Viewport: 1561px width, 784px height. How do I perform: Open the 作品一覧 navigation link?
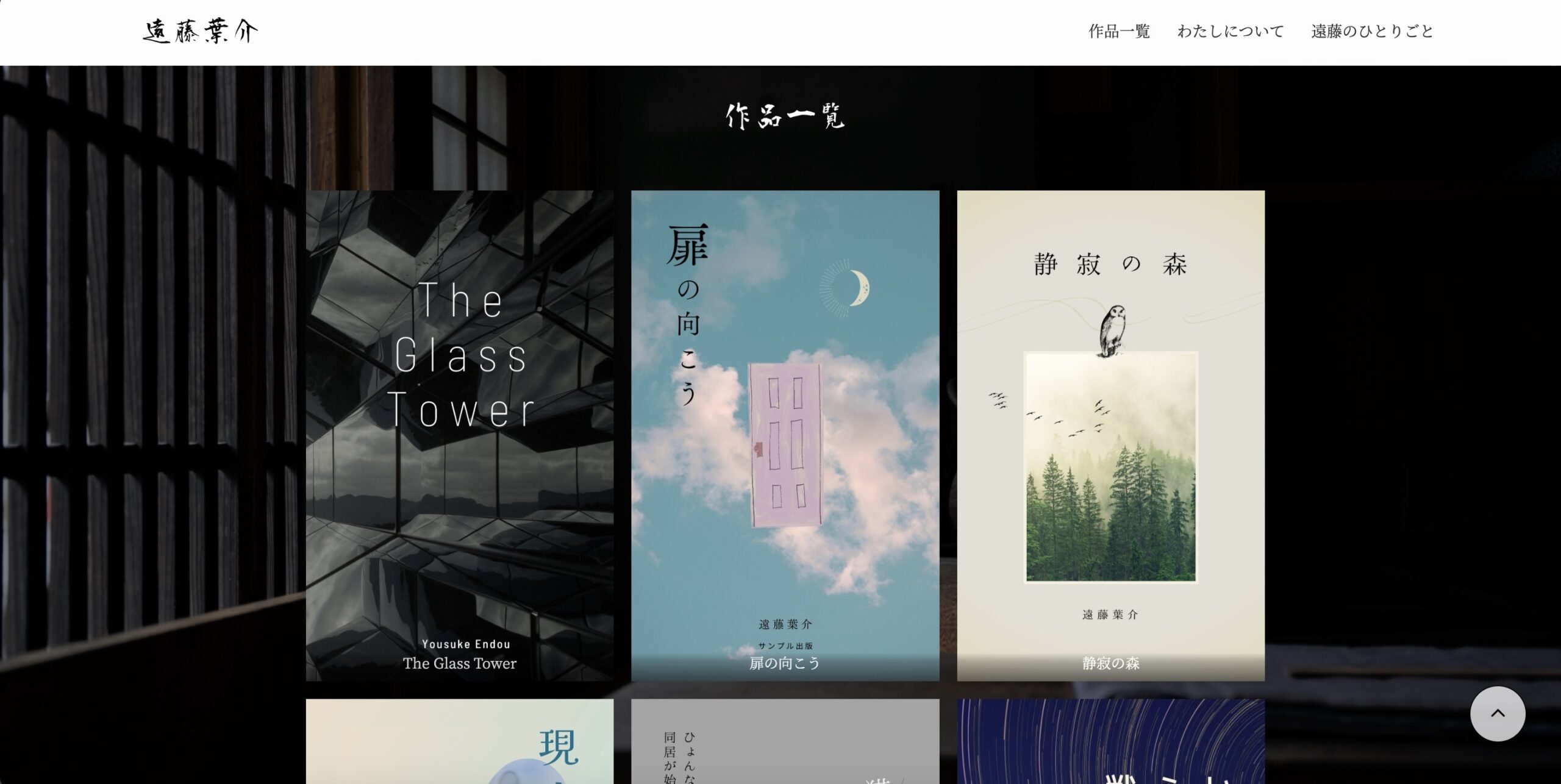[x=1119, y=32]
